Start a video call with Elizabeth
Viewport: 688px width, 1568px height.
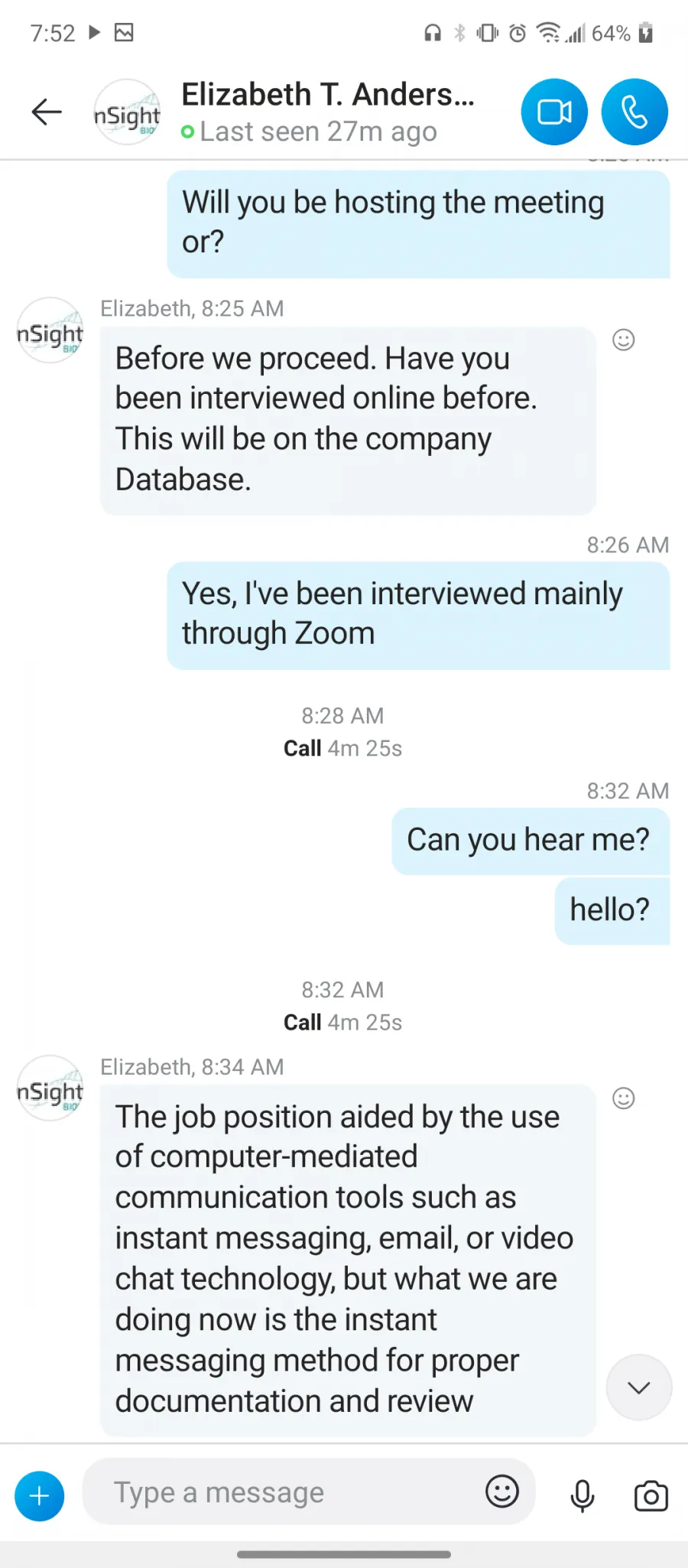coord(554,112)
